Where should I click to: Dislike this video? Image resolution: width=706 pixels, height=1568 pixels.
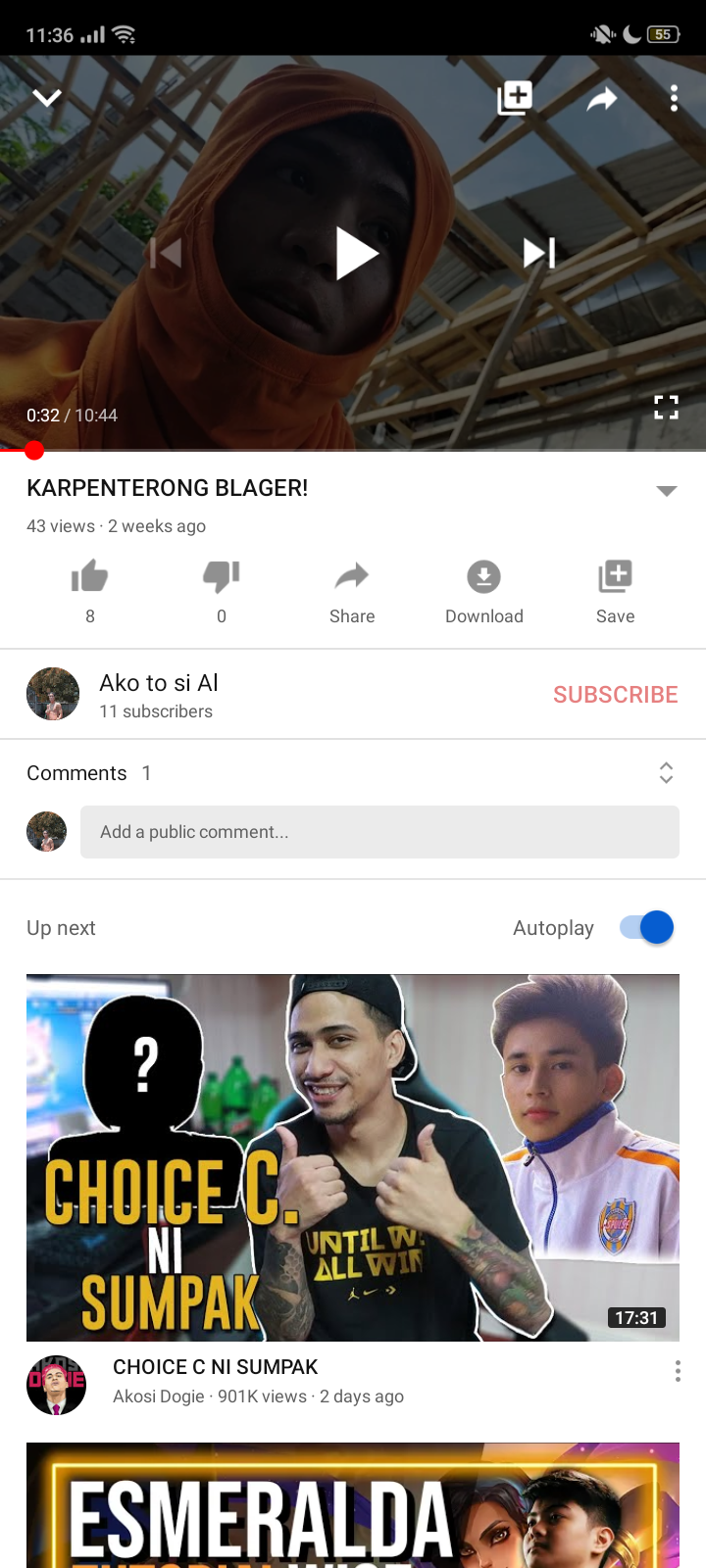222,578
